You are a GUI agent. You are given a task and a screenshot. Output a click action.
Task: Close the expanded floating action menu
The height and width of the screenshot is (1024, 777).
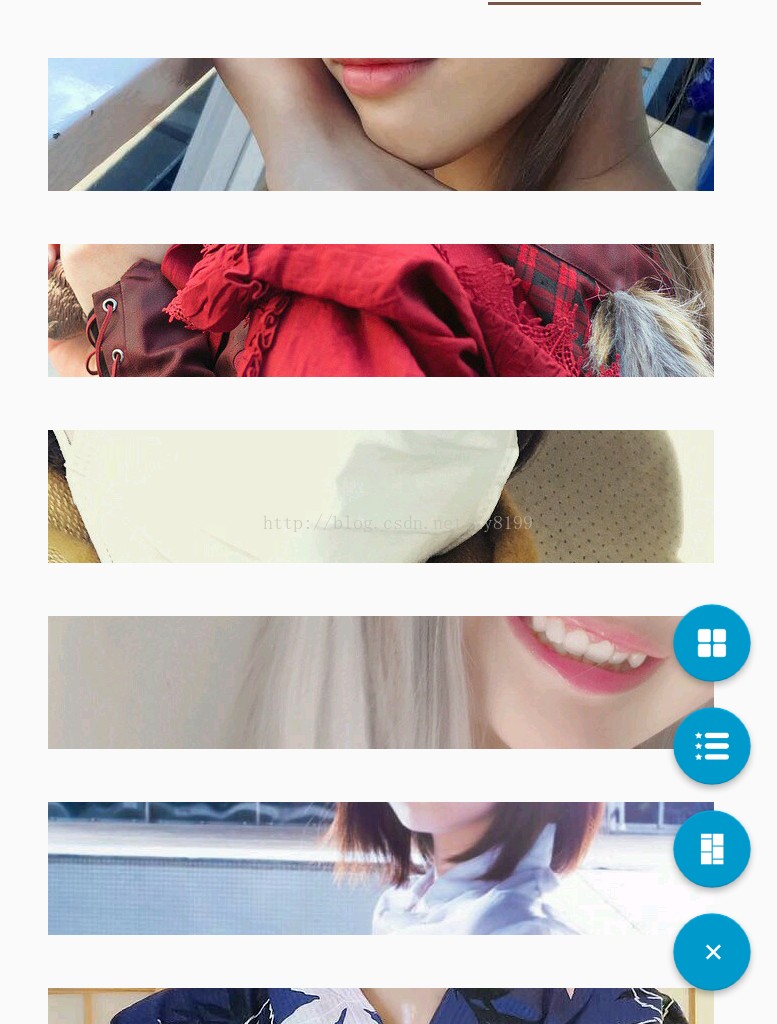[x=711, y=952]
